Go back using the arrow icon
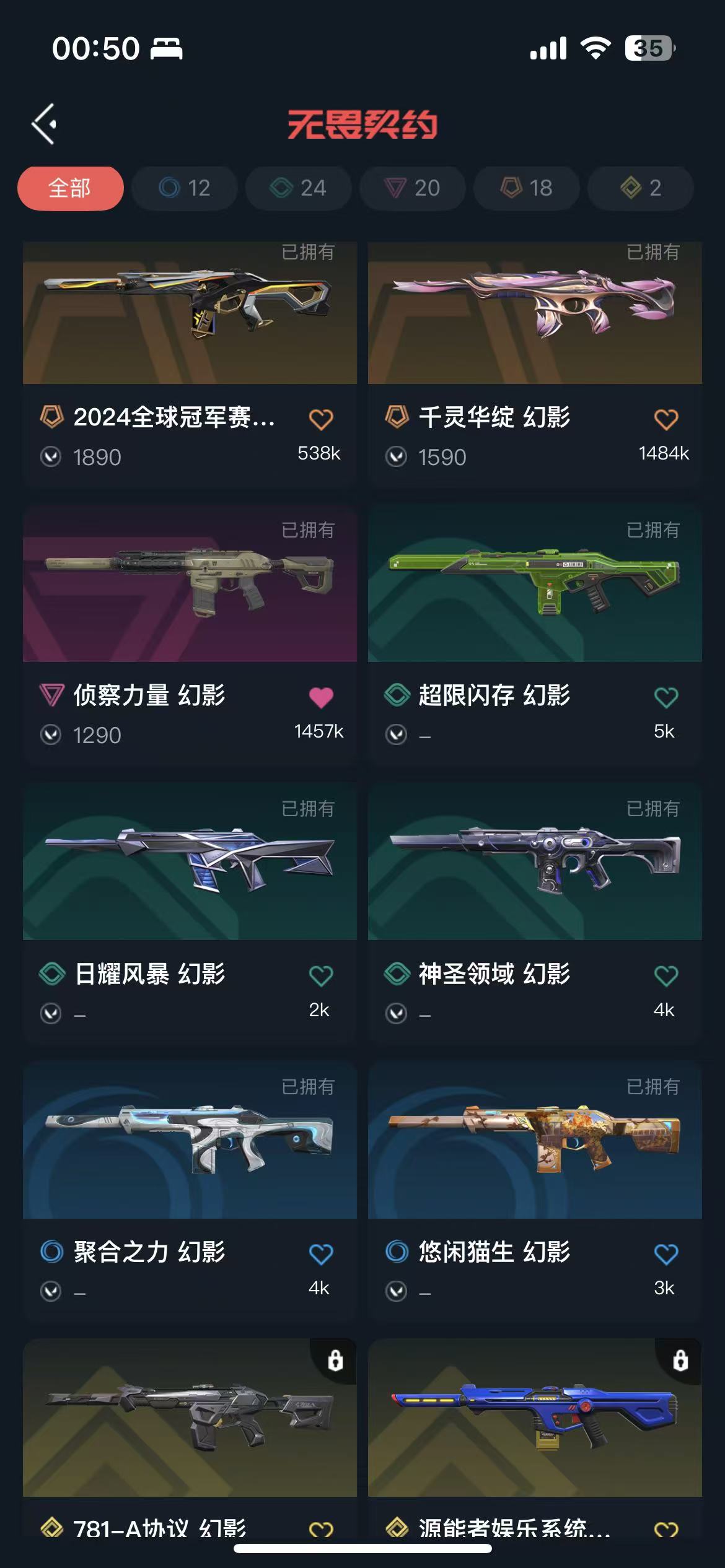The width and height of the screenshot is (725, 1568). click(44, 124)
